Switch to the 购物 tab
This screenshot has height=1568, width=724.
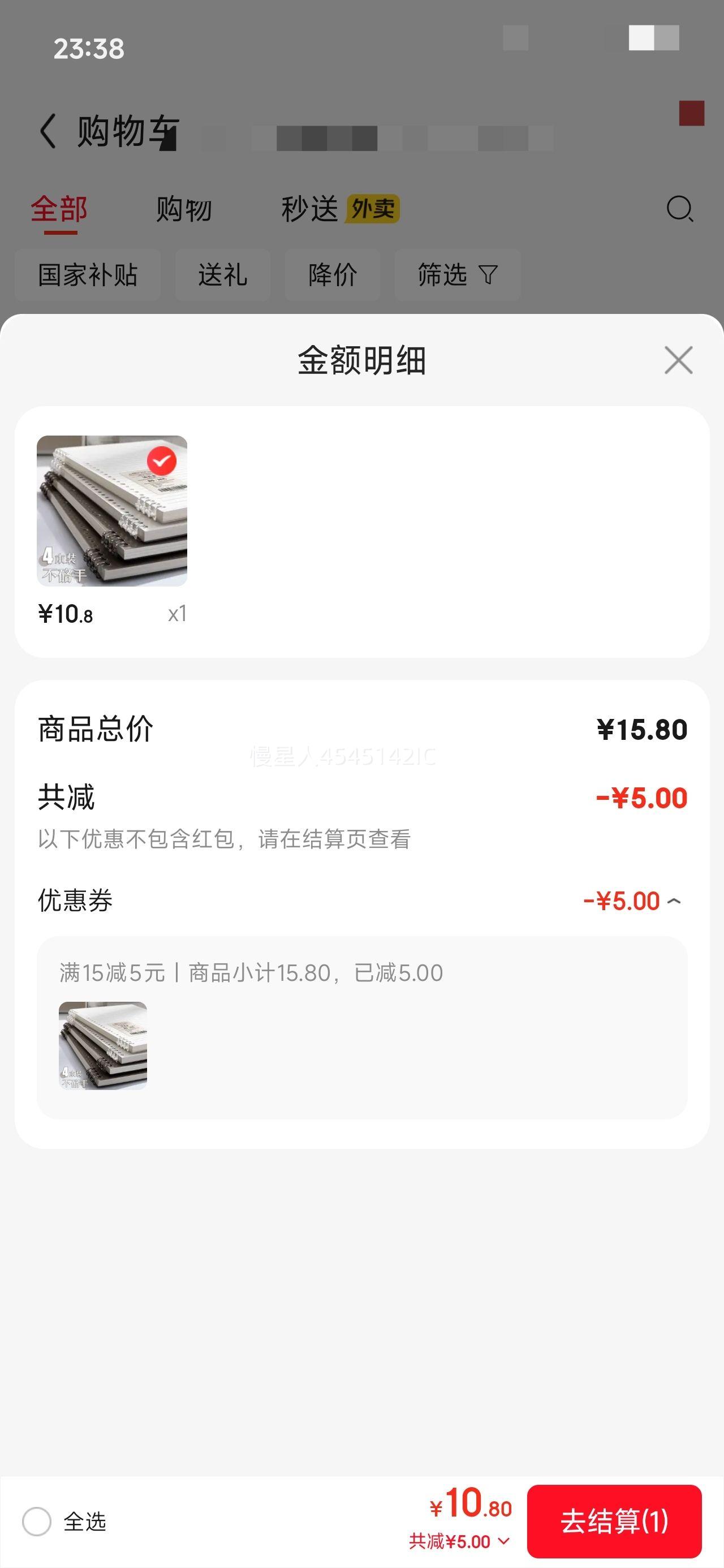(184, 209)
